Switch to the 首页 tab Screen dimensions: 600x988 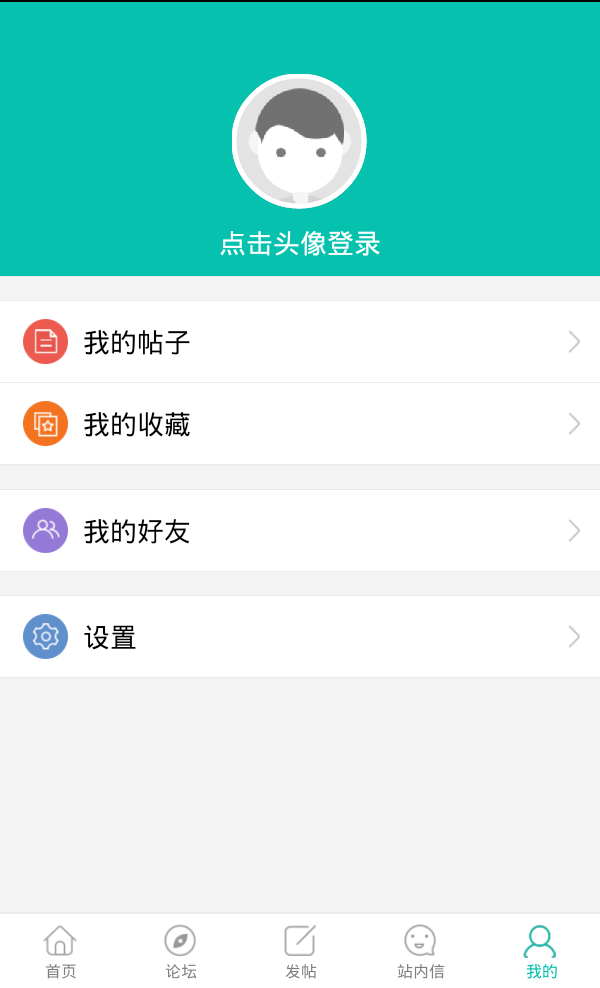[60, 951]
